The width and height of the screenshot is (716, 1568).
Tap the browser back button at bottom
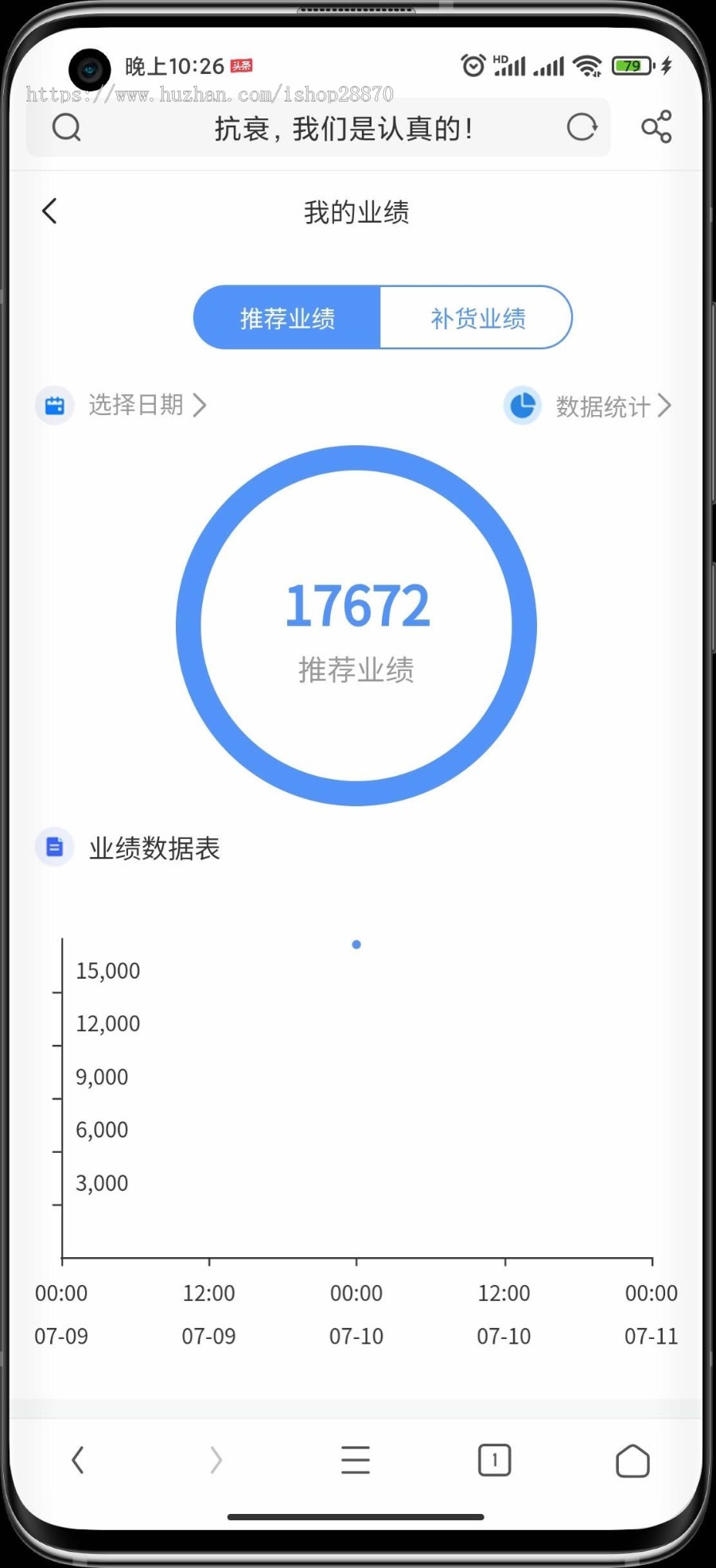78,1460
